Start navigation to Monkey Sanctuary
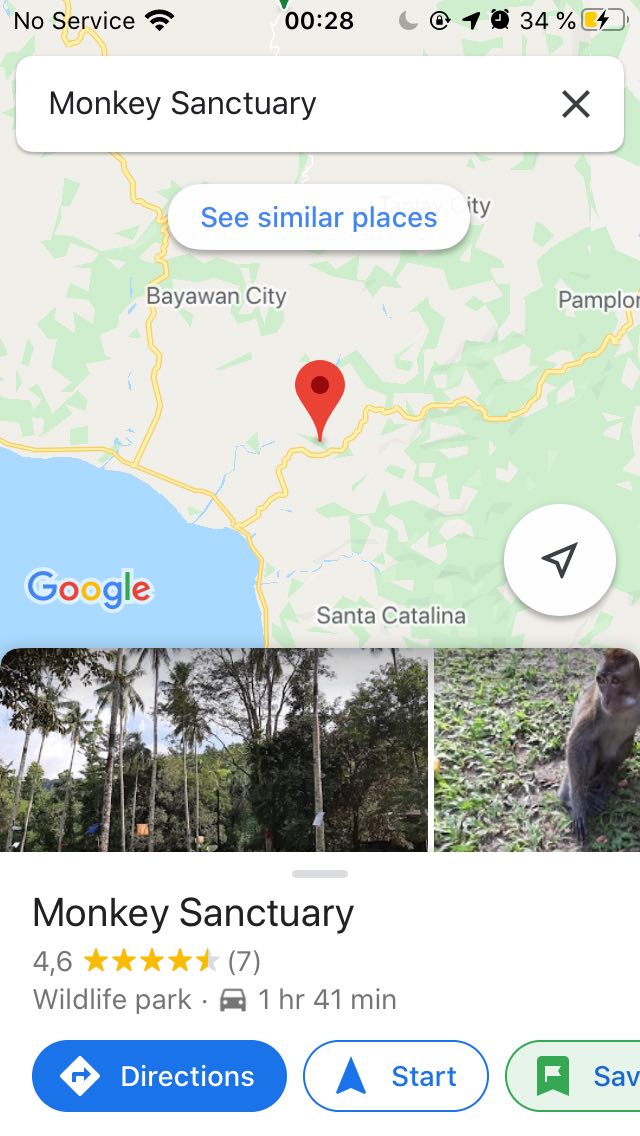The width and height of the screenshot is (640, 1136). [x=396, y=1076]
